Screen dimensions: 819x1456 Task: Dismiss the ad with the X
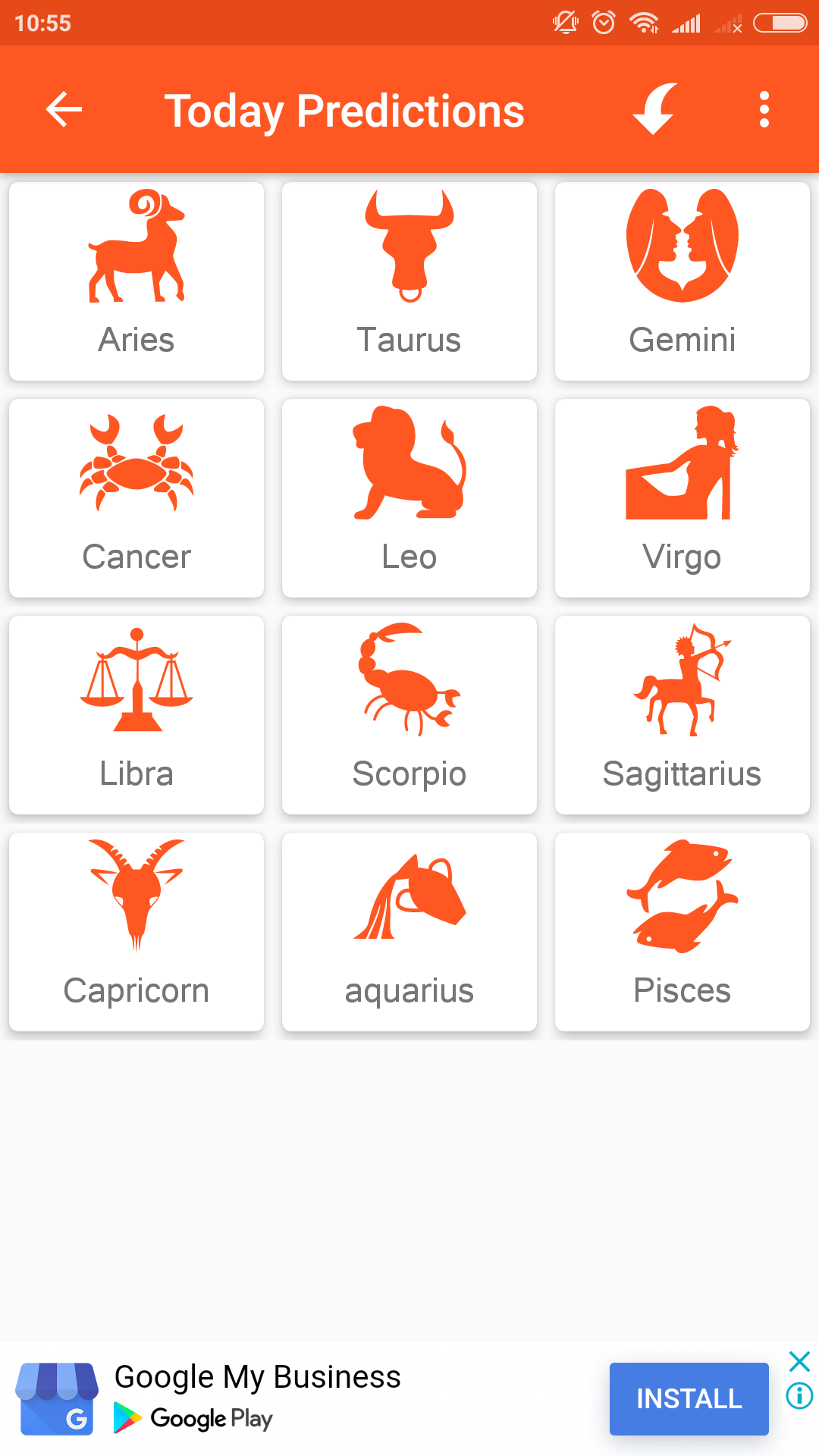click(800, 1361)
